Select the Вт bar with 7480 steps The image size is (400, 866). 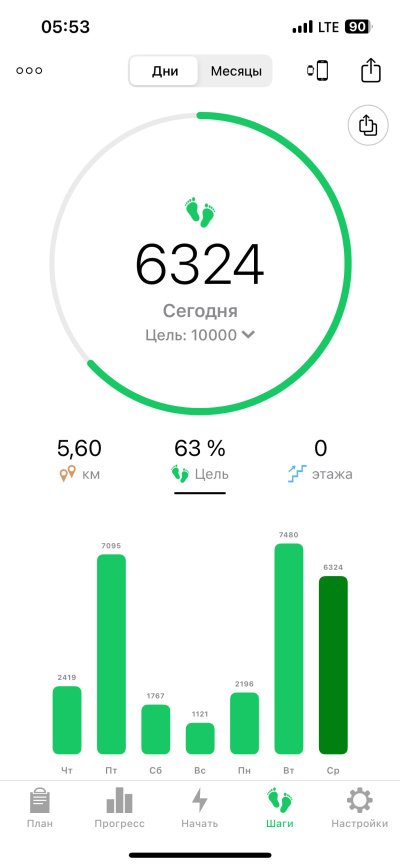(x=289, y=648)
